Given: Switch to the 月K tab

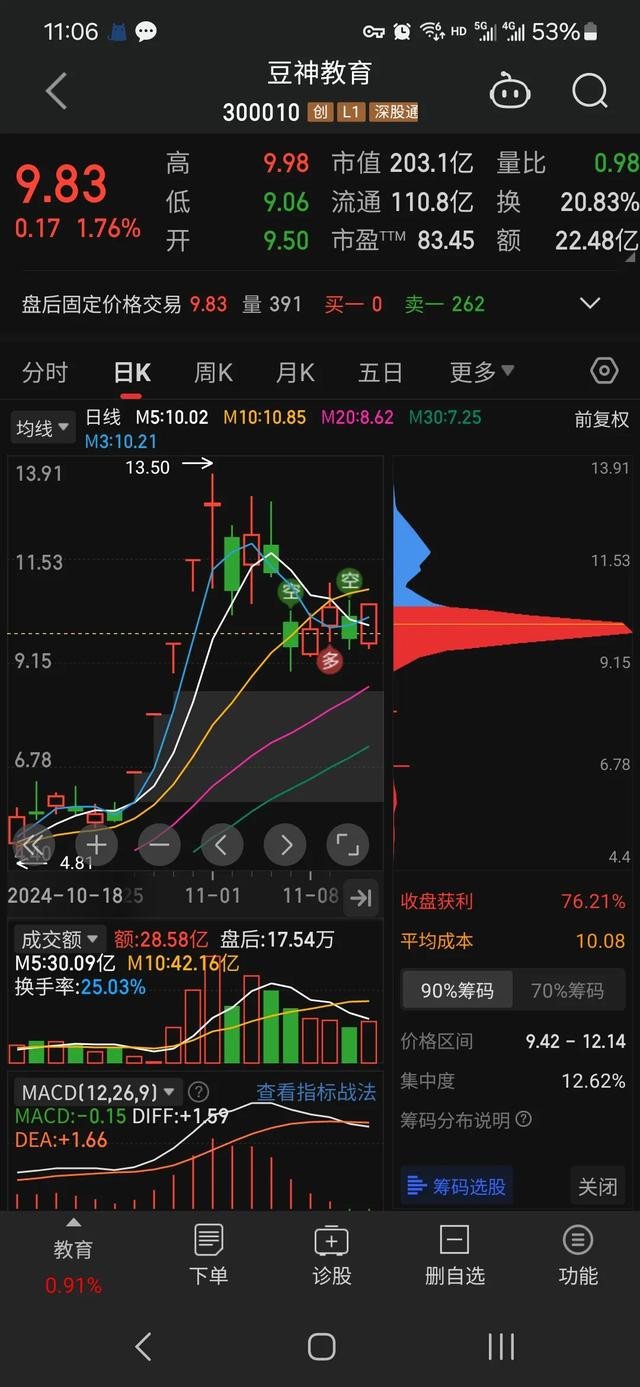Looking at the screenshot, I should pos(295,373).
